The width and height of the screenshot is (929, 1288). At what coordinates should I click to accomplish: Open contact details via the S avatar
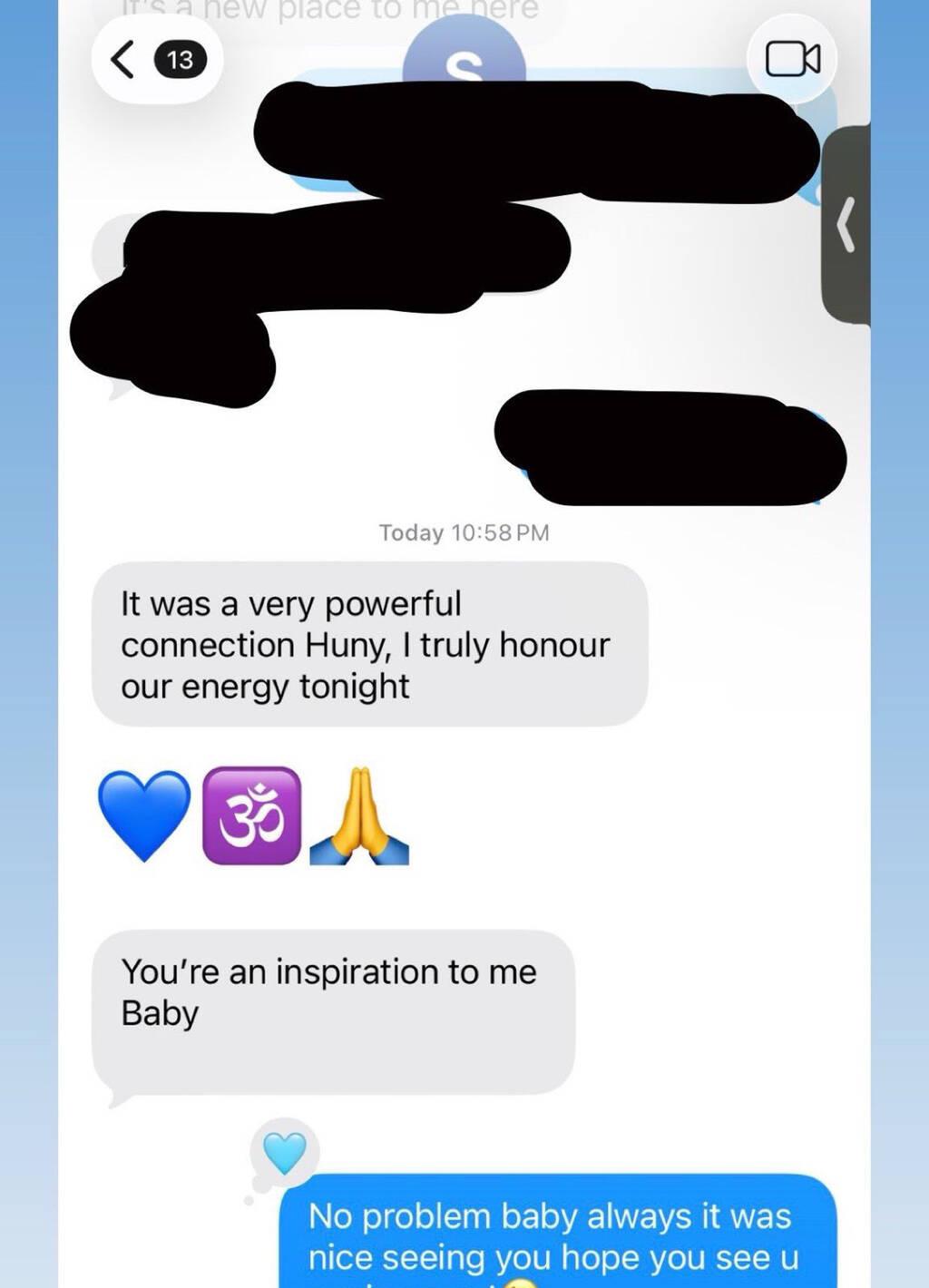[464, 54]
